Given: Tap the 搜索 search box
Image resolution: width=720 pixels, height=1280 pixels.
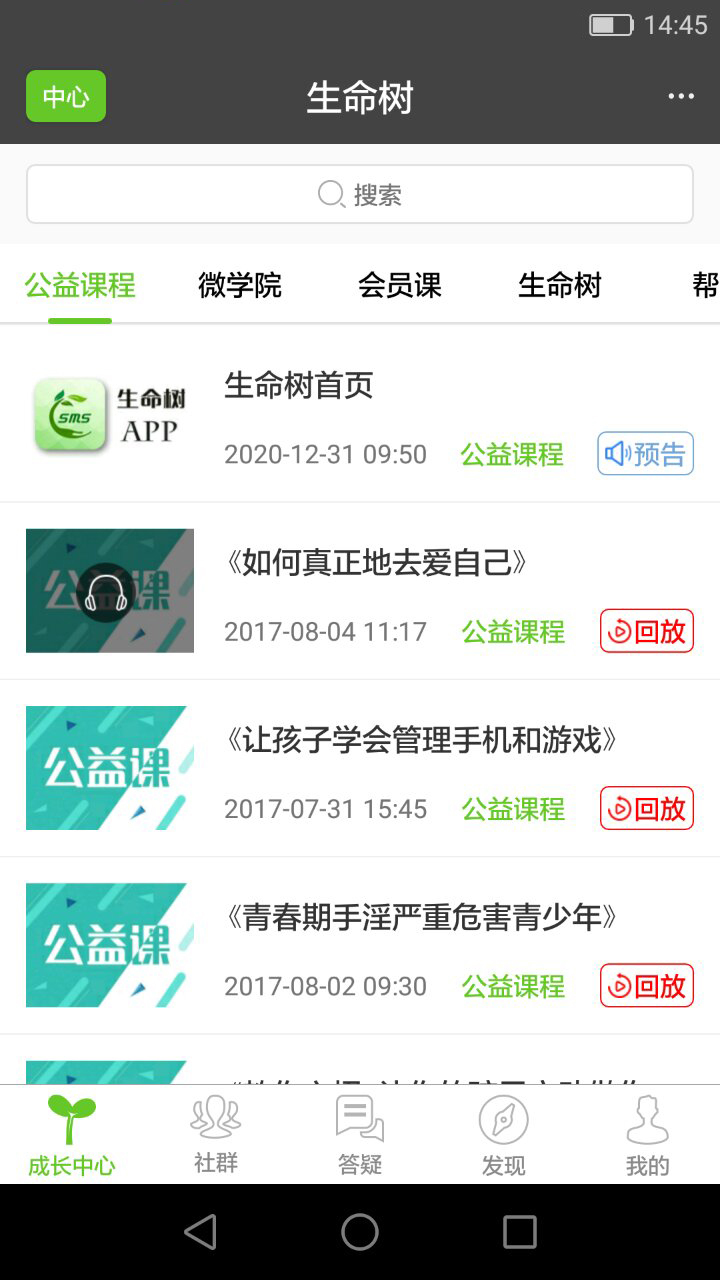Looking at the screenshot, I should 360,194.
